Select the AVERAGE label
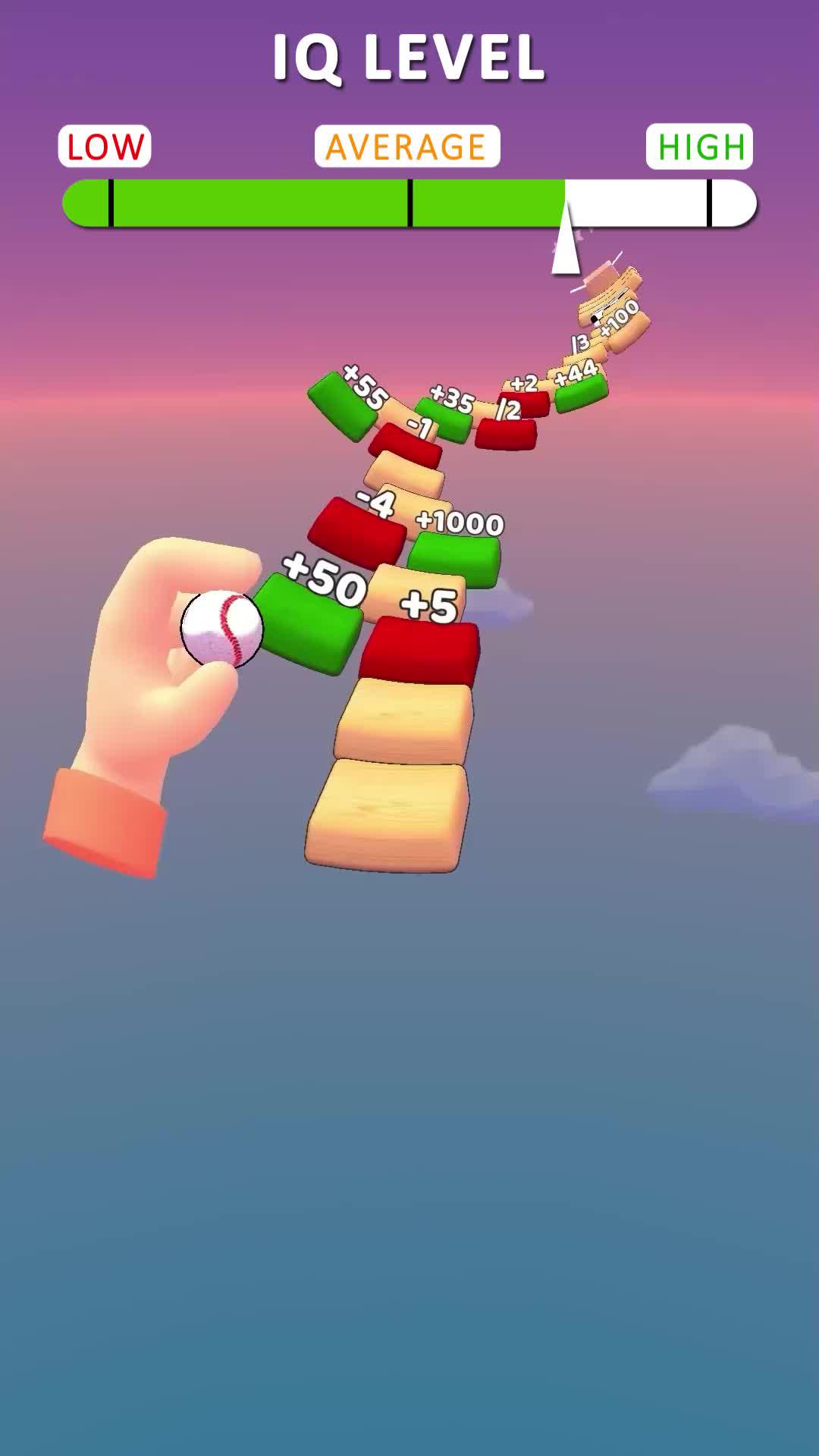The height and width of the screenshot is (1456, 819). click(407, 146)
